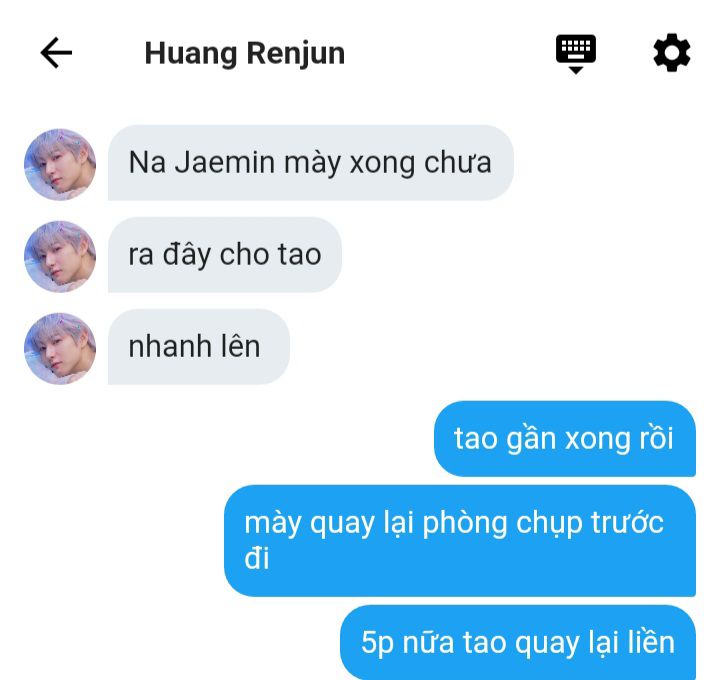
Task: Hide the keyboard with the keyboard icon
Action: 576,52
